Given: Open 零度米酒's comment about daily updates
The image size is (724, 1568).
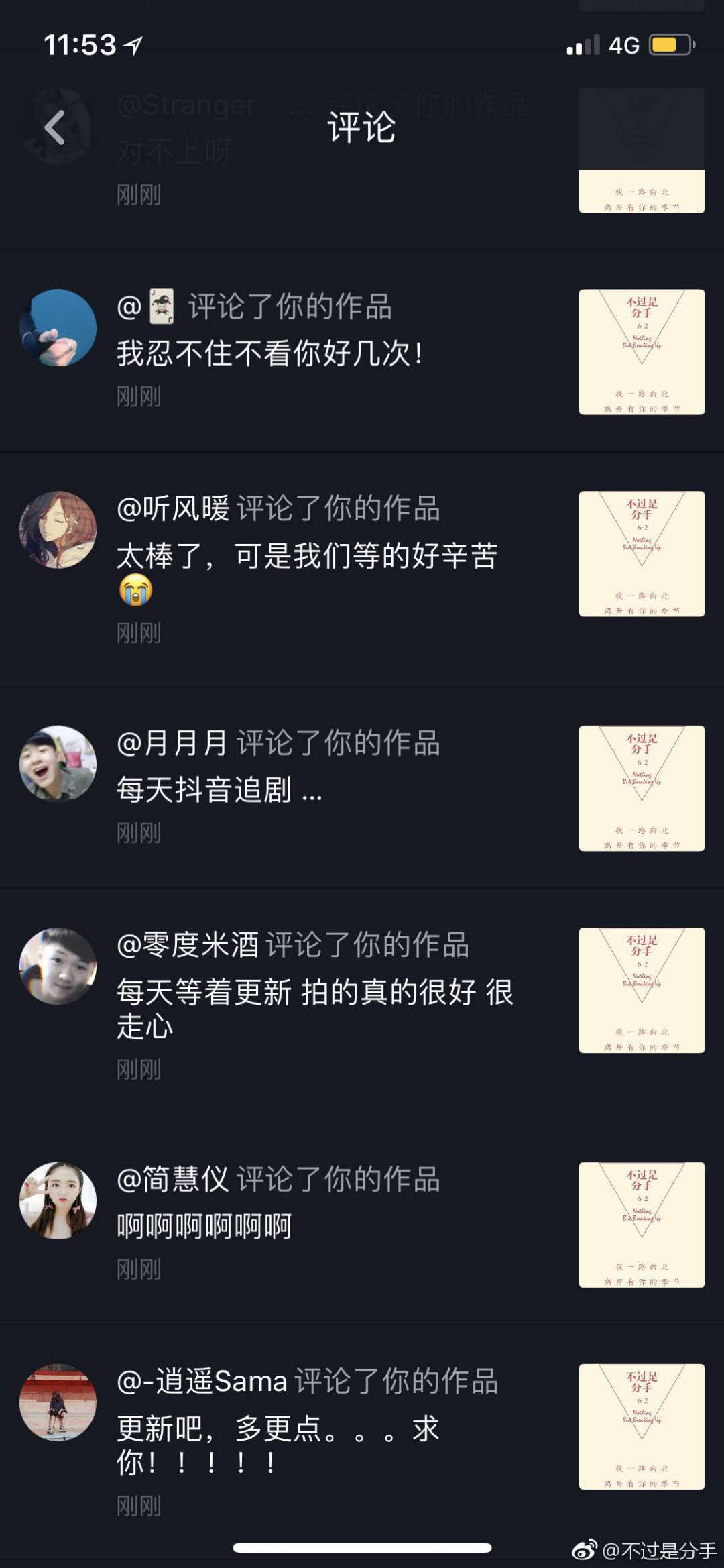Looking at the screenshot, I should click(x=315, y=1008).
